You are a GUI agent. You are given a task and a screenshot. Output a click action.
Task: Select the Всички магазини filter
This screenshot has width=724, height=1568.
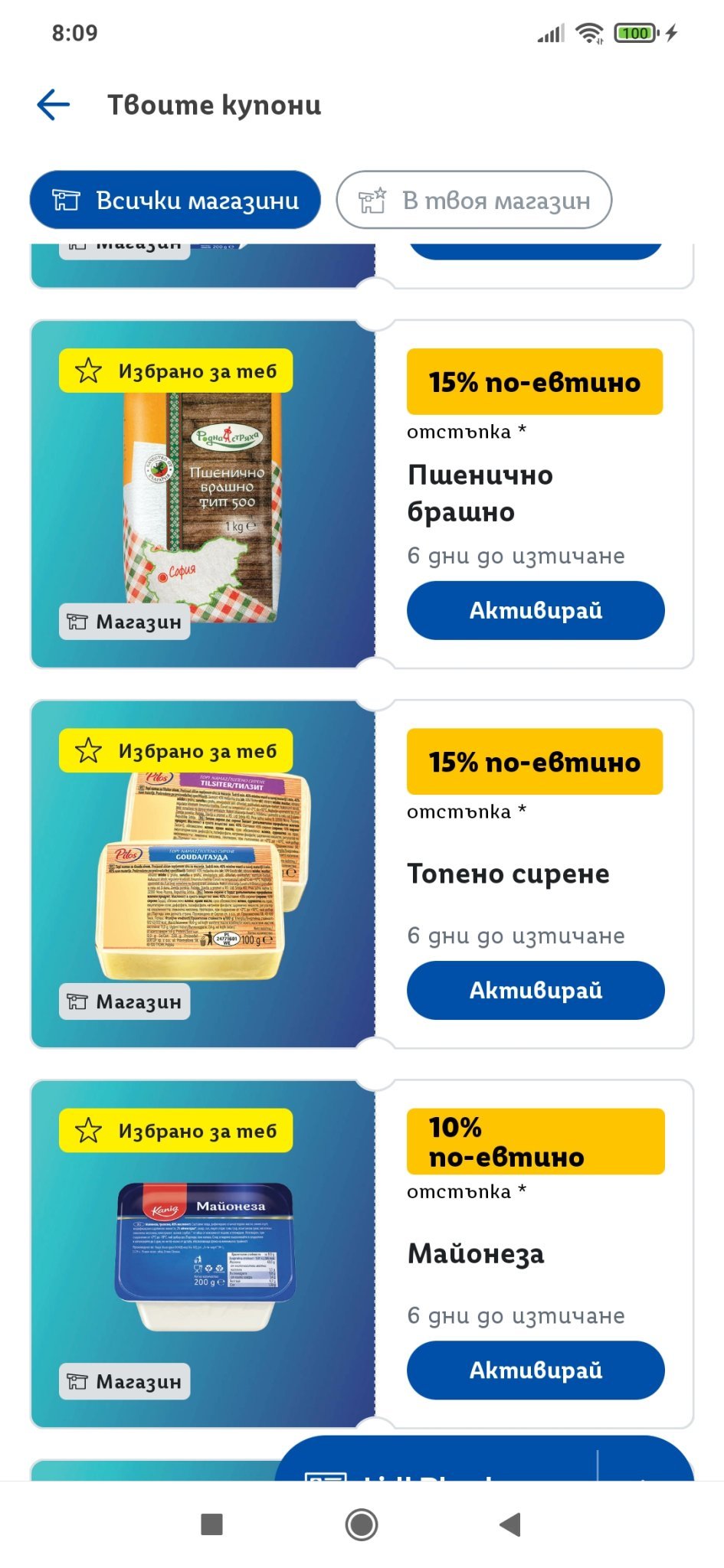point(175,200)
